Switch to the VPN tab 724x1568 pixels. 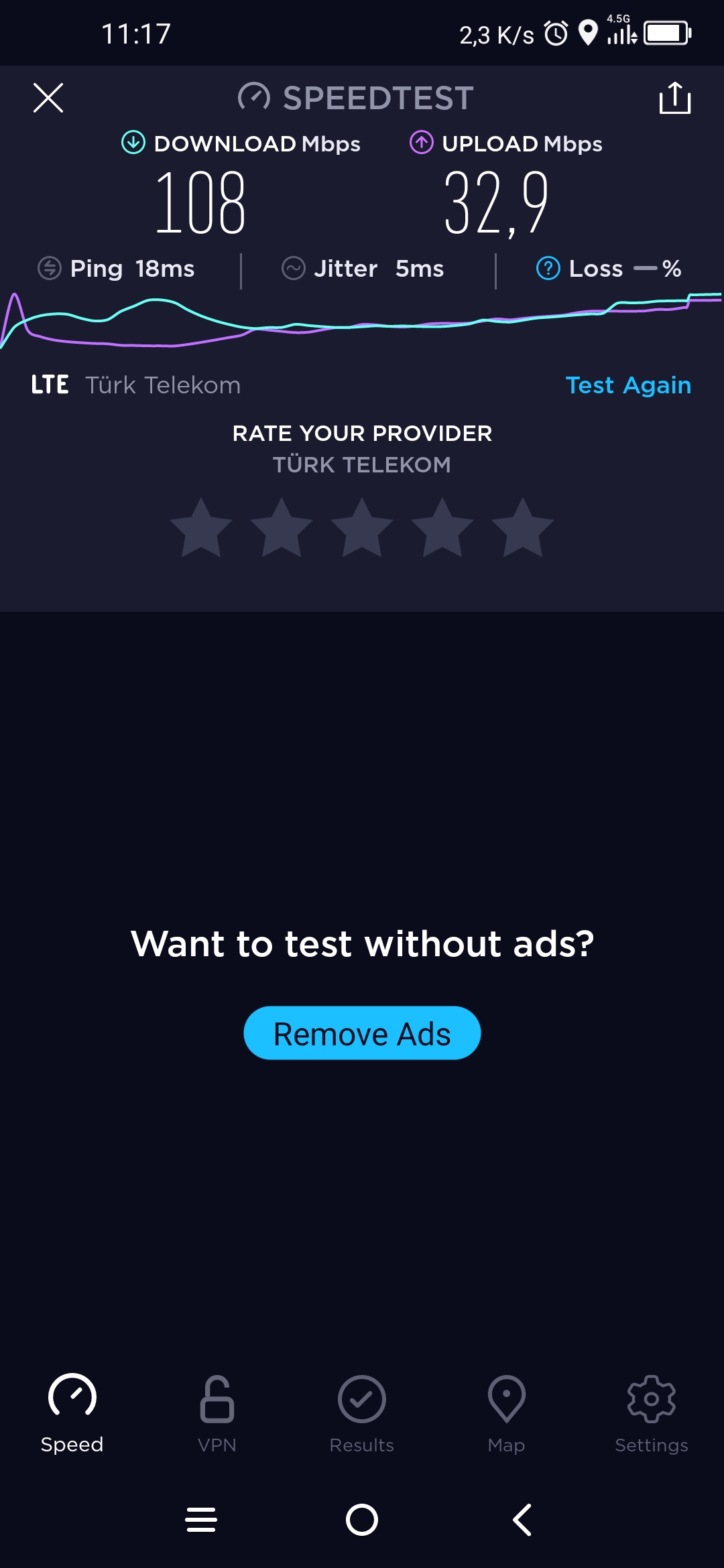pyautogui.click(x=217, y=1413)
